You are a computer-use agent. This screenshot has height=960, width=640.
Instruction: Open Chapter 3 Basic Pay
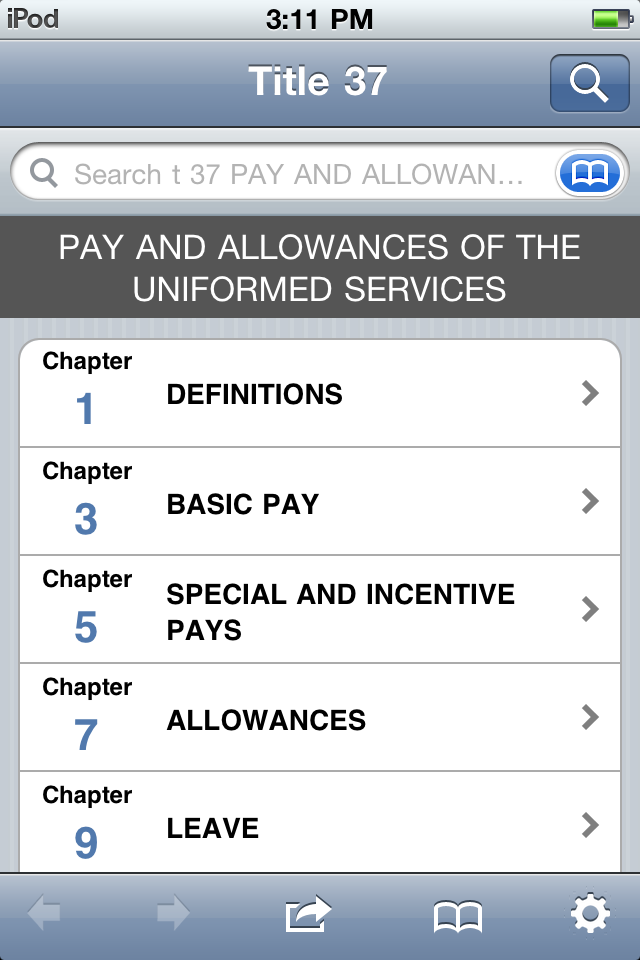320,502
